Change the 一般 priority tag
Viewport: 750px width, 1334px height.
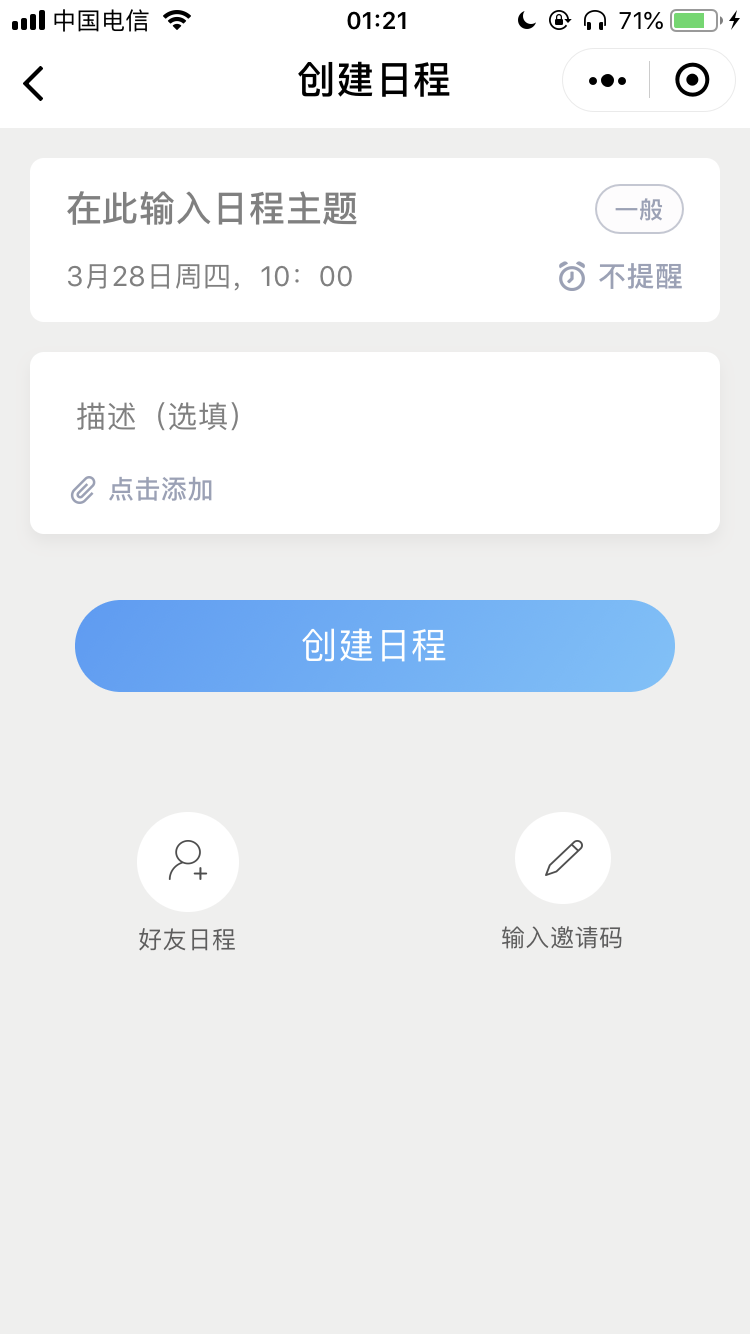click(x=639, y=209)
